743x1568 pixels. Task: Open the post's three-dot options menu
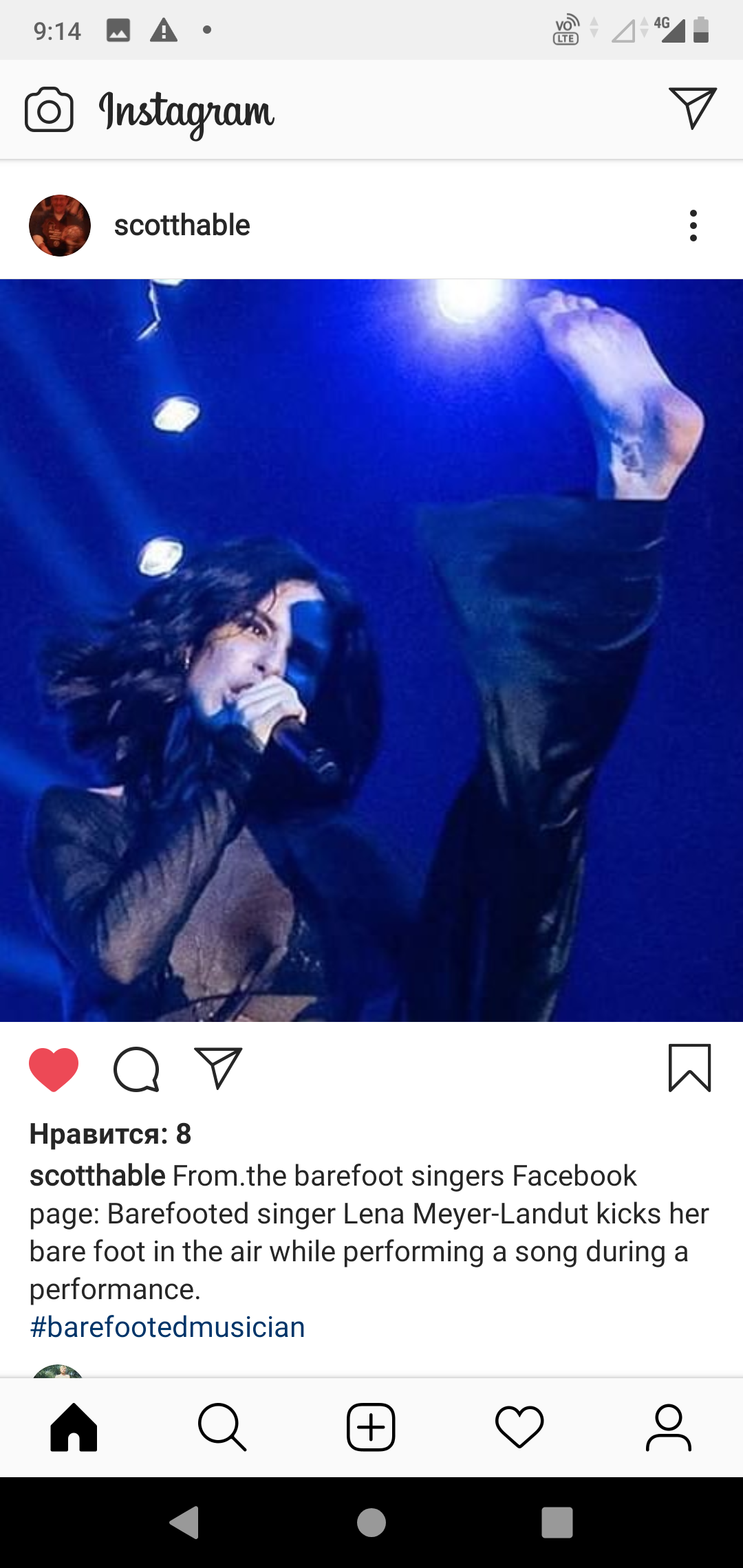click(x=693, y=226)
